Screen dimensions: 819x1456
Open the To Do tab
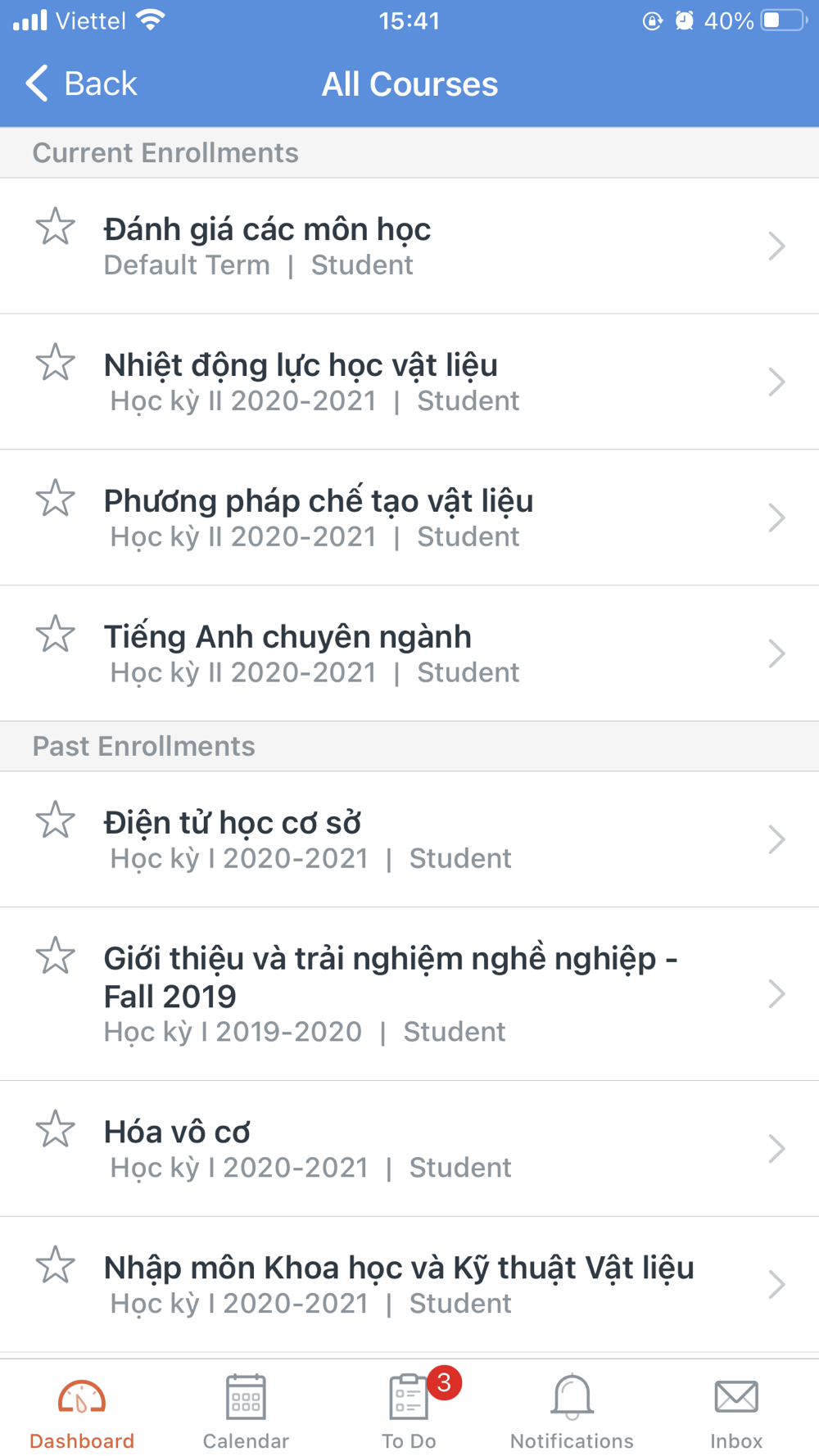(409, 1411)
